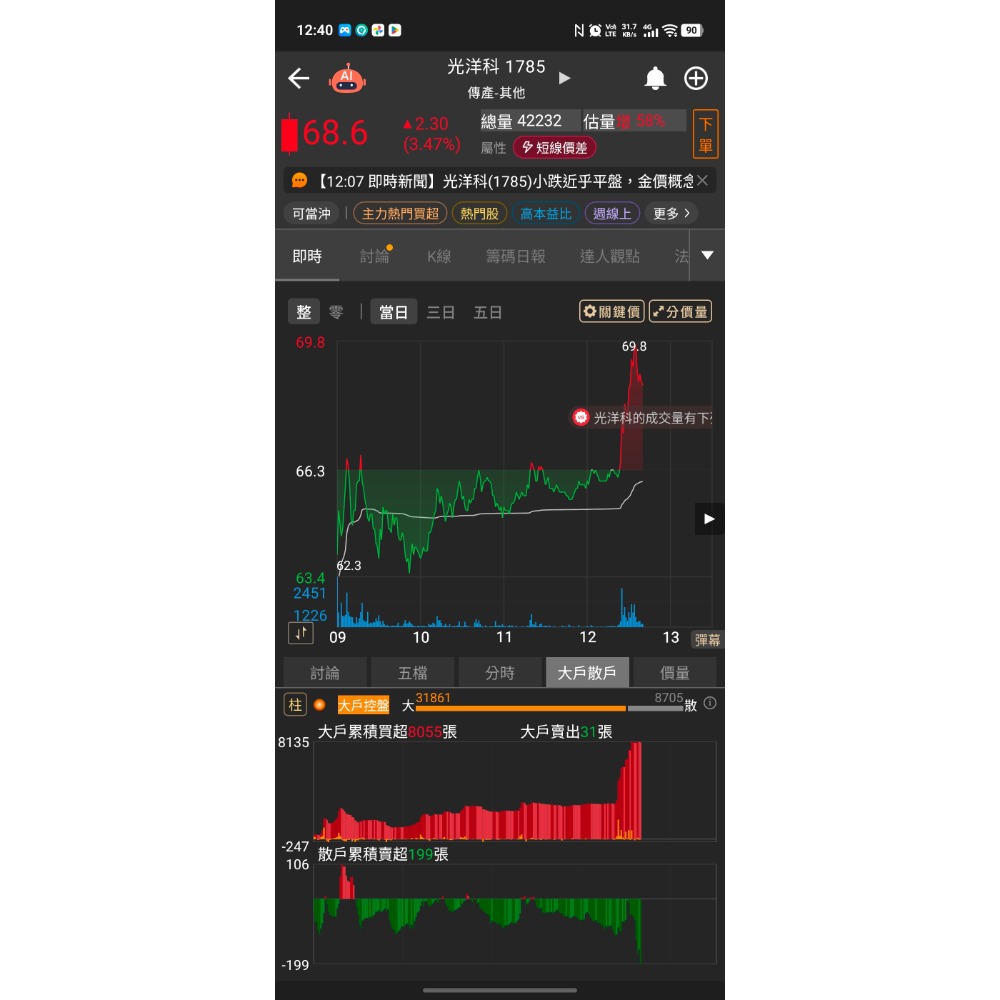Toggle the 彈幕 button
The width and height of the screenshot is (1000, 1000).
(x=707, y=640)
